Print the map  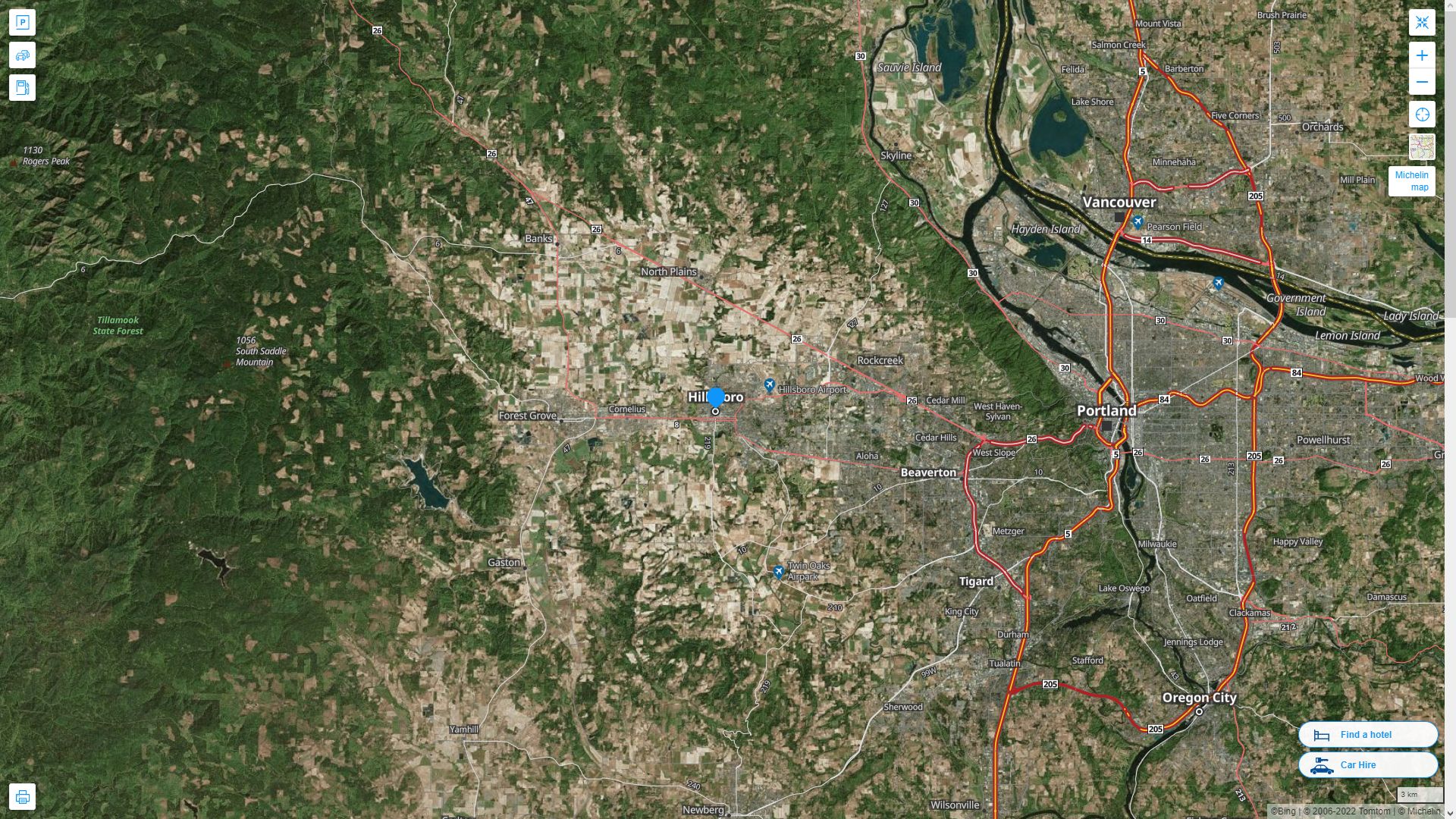(22, 797)
